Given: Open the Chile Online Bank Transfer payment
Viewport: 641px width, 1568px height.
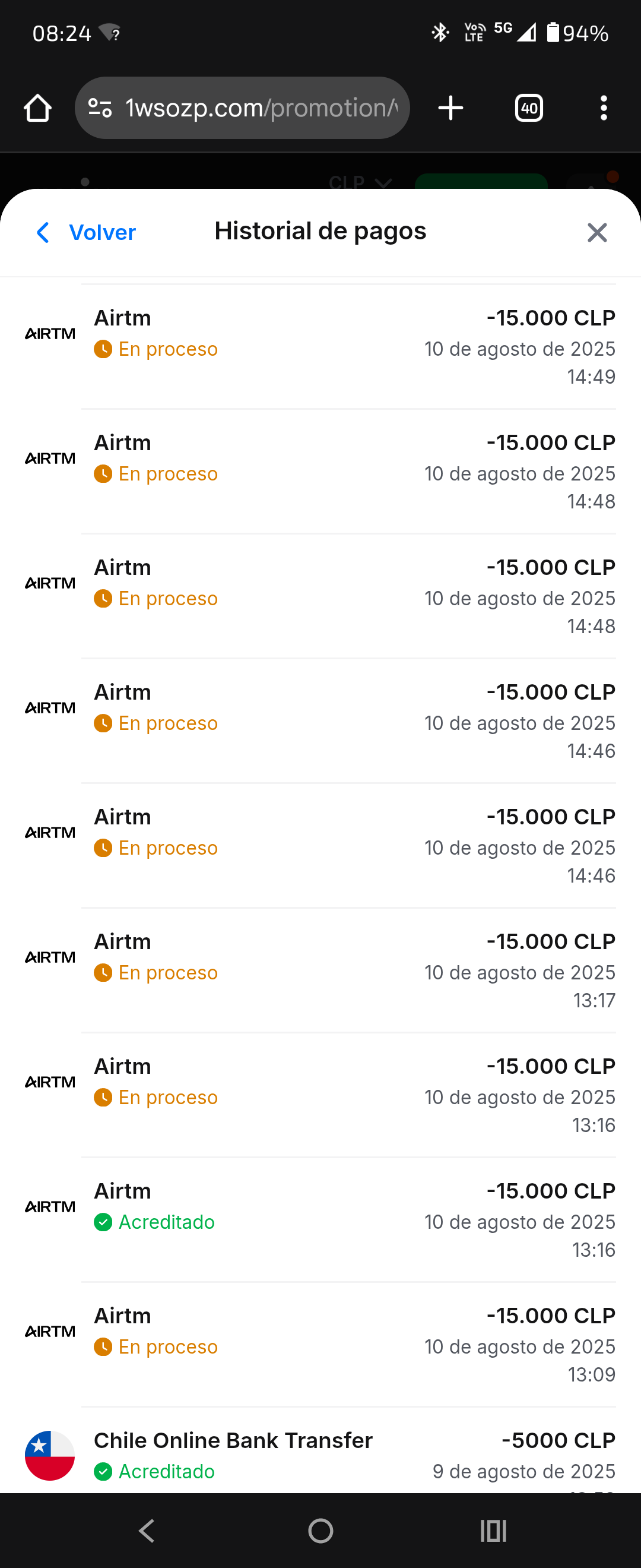Looking at the screenshot, I should 320,1455.
